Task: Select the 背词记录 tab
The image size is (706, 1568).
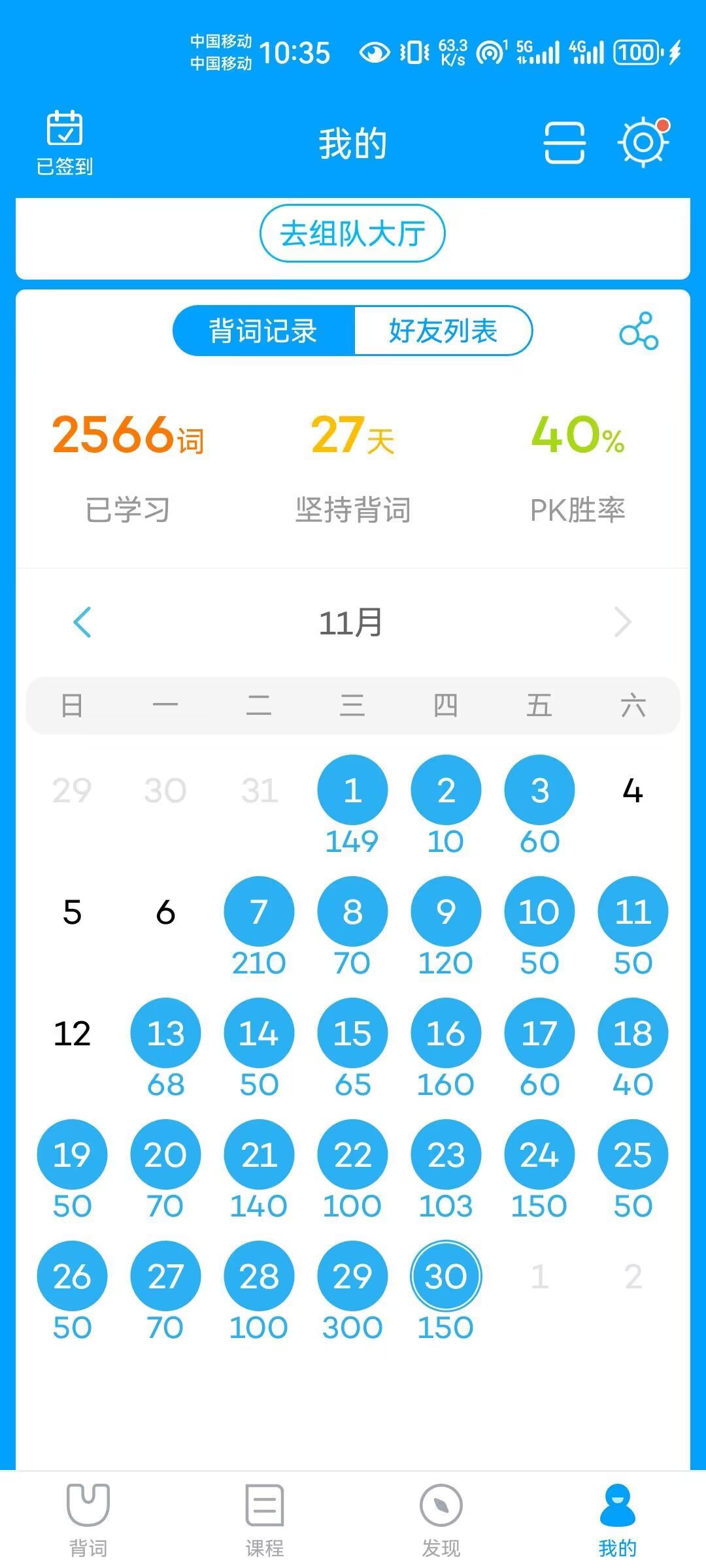Action: (x=263, y=331)
